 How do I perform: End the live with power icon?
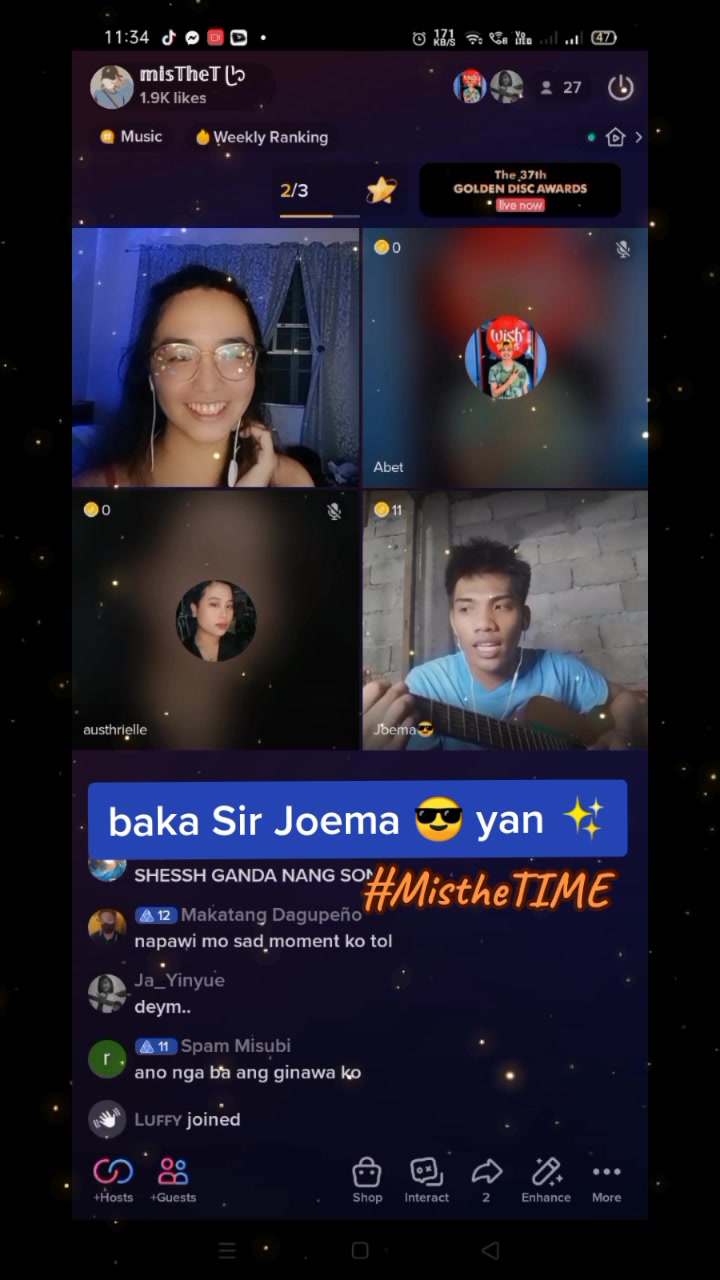point(620,87)
